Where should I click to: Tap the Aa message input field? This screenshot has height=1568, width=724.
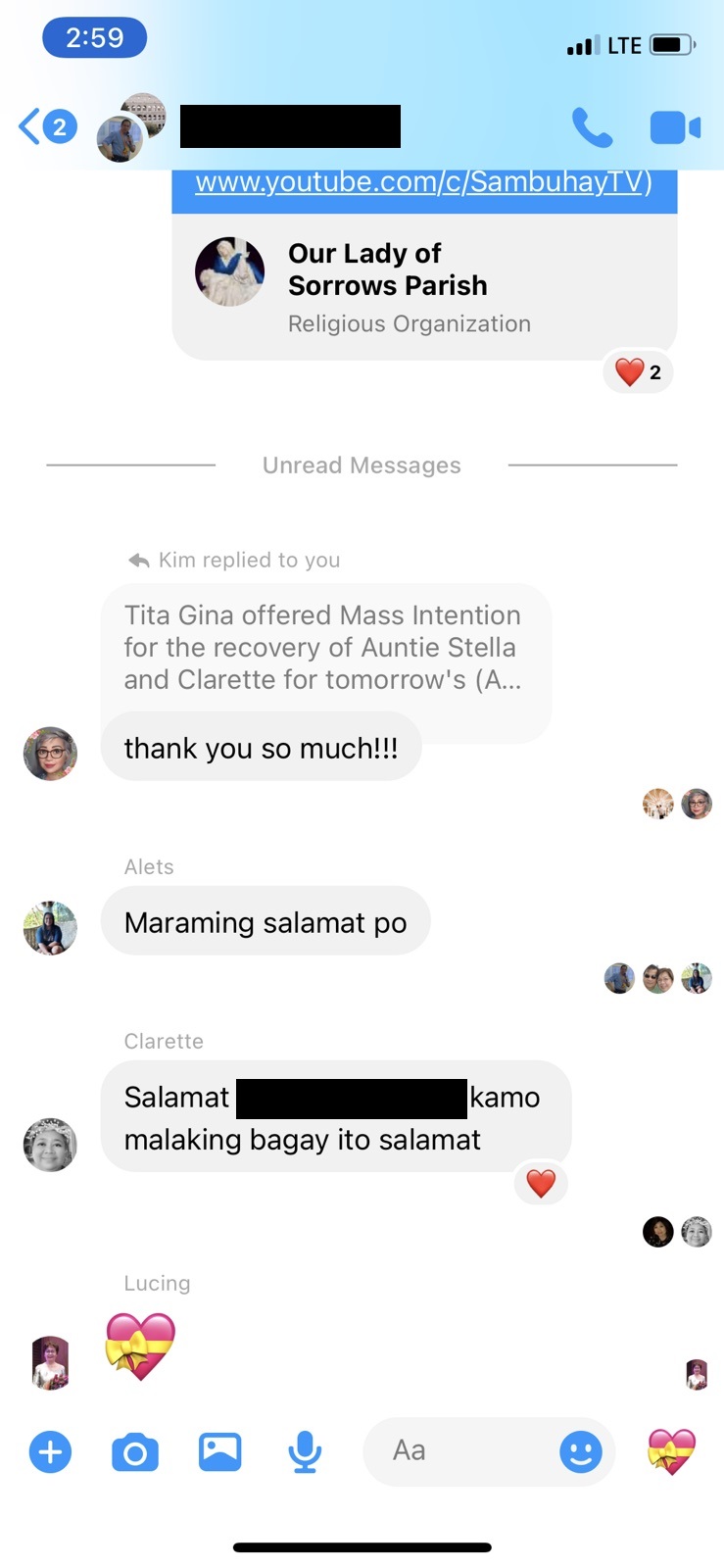click(460, 1451)
